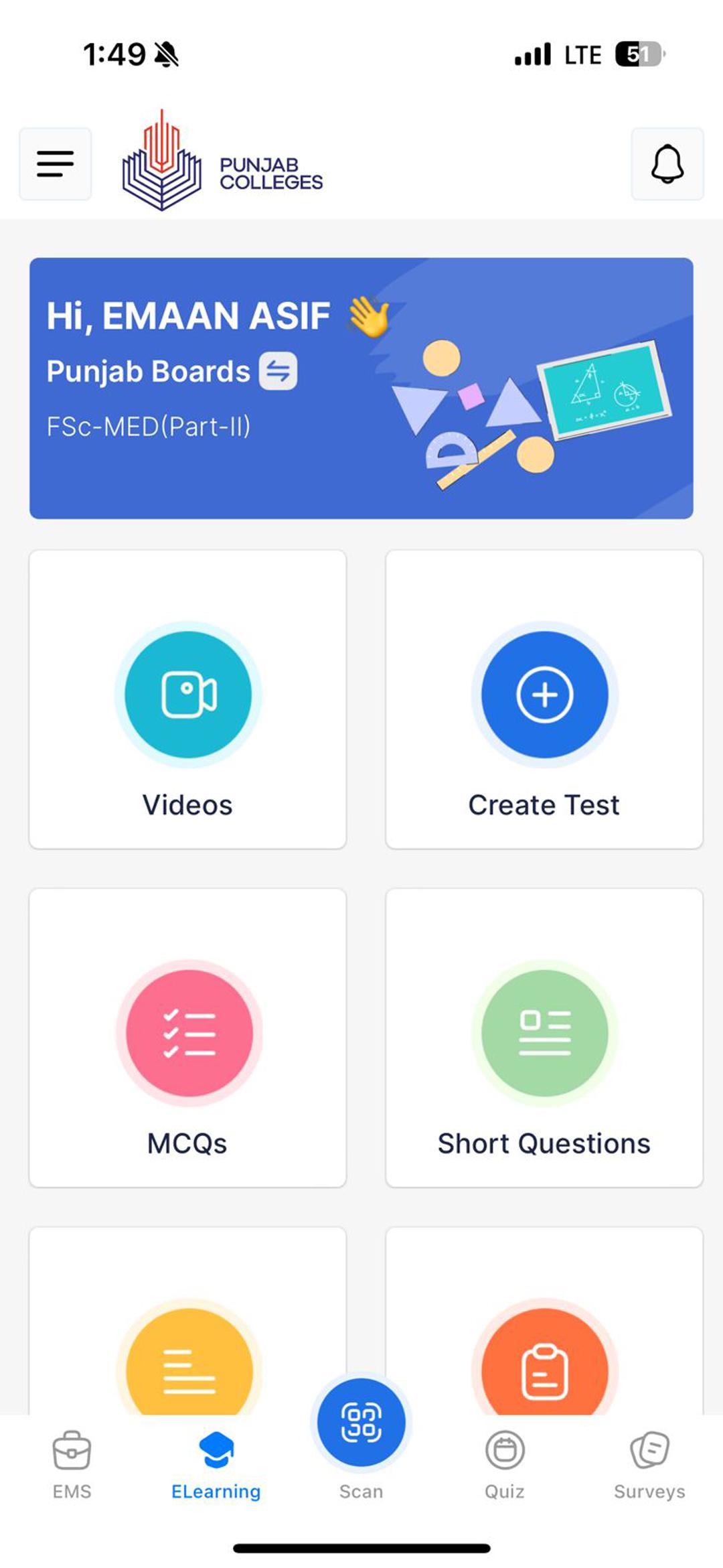Open the MCQs card

188,1038
